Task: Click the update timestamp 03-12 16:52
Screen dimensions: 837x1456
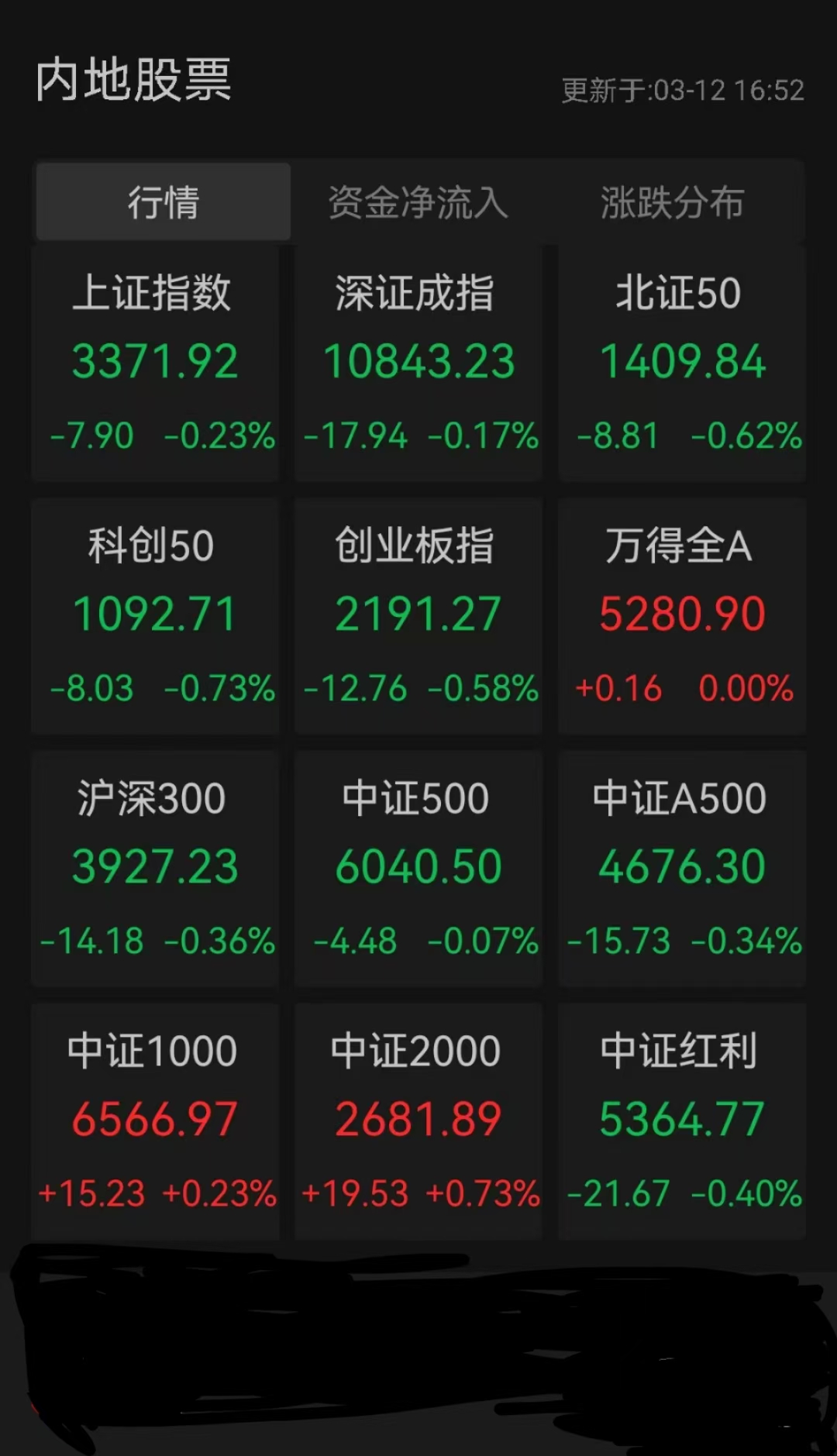Action: pyautogui.click(x=682, y=91)
